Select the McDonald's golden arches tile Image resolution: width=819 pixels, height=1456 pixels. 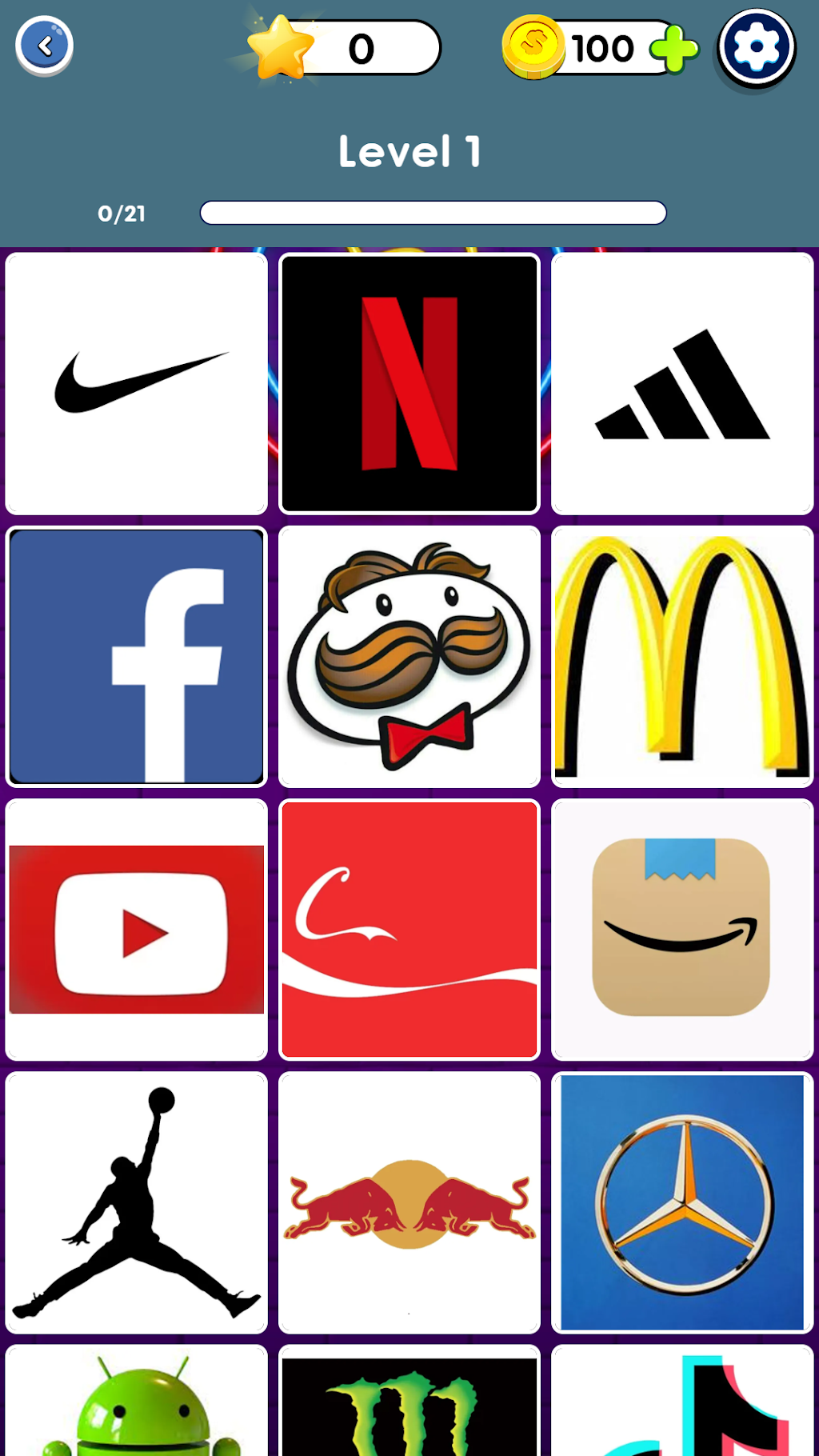pyautogui.click(x=682, y=656)
